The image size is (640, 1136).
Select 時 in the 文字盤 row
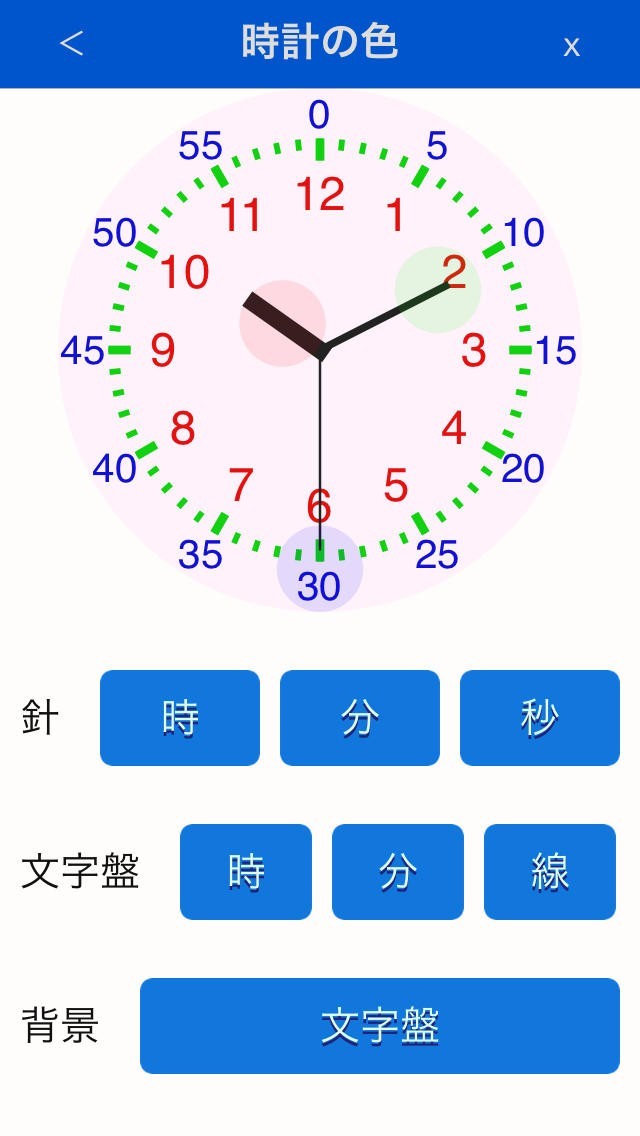(246, 872)
